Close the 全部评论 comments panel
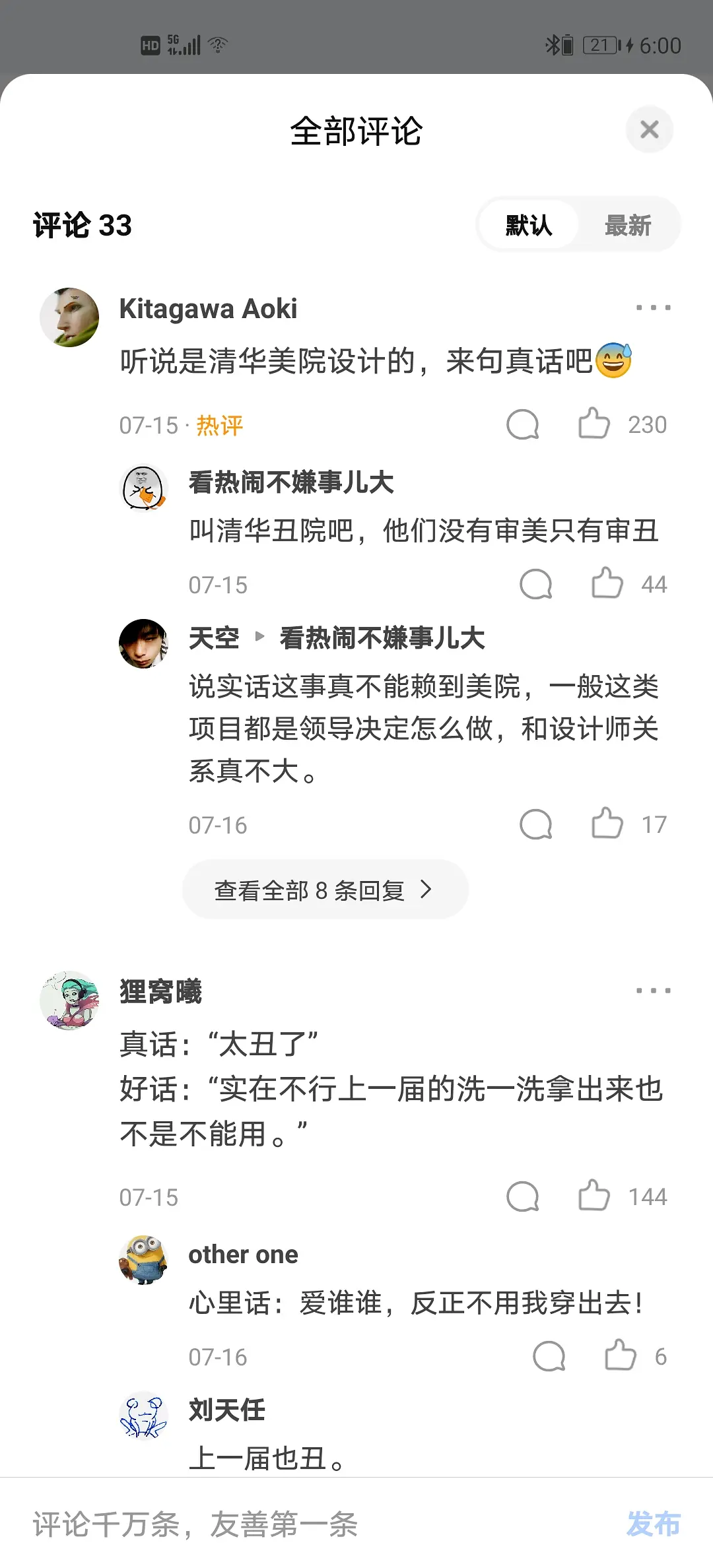The width and height of the screenshot is (713, 1568). click(649, 129)
